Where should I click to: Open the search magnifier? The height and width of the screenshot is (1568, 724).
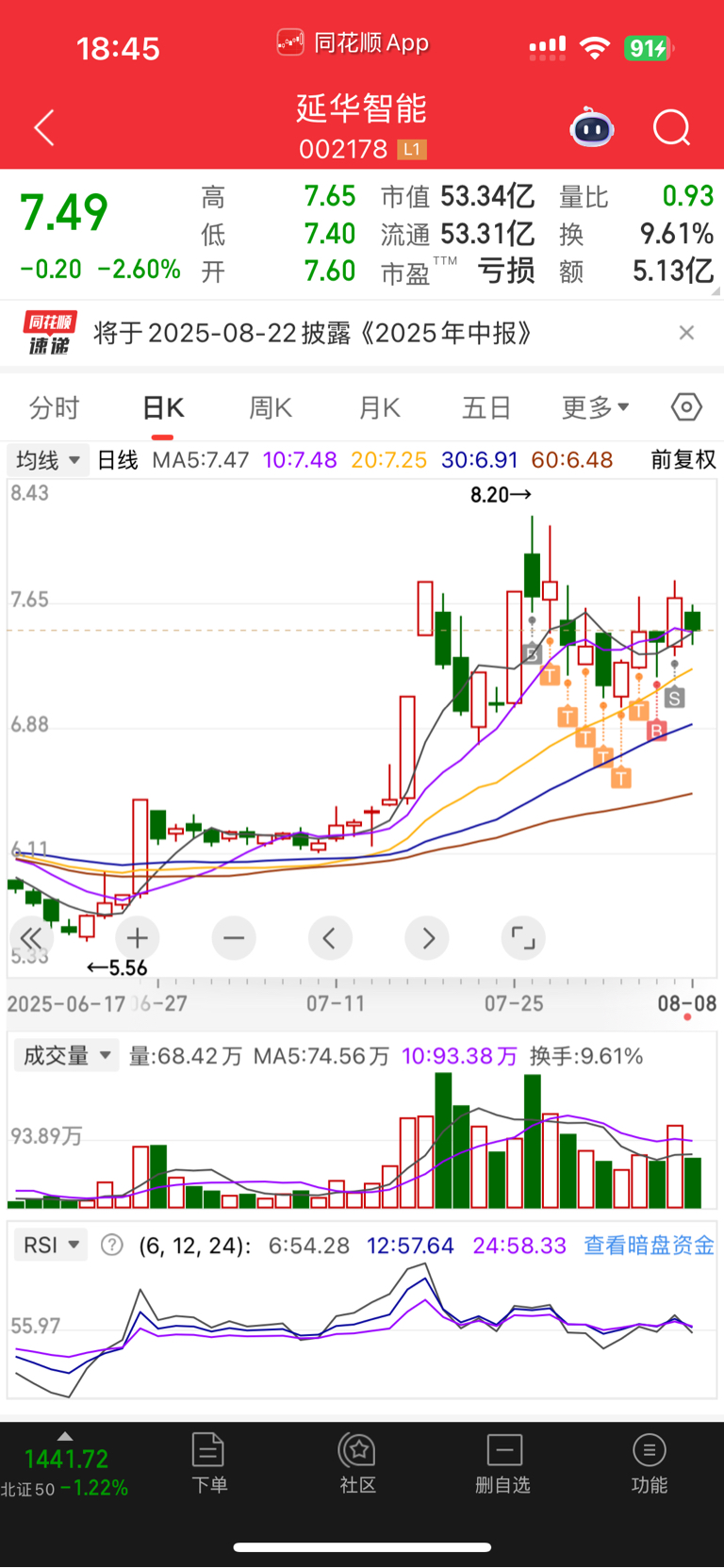[x=671, y=128]
